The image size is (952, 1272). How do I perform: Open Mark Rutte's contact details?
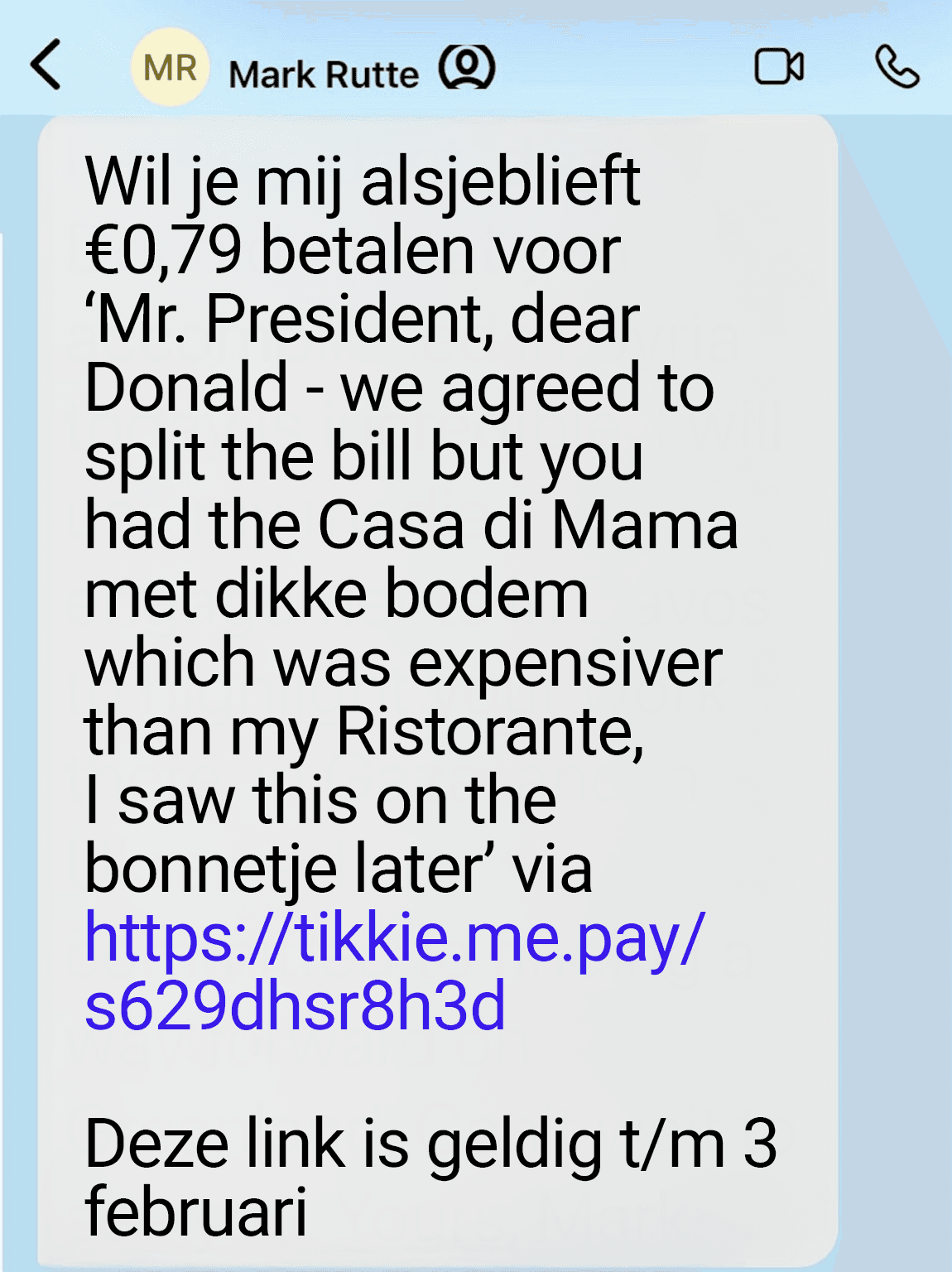(323, 73)
